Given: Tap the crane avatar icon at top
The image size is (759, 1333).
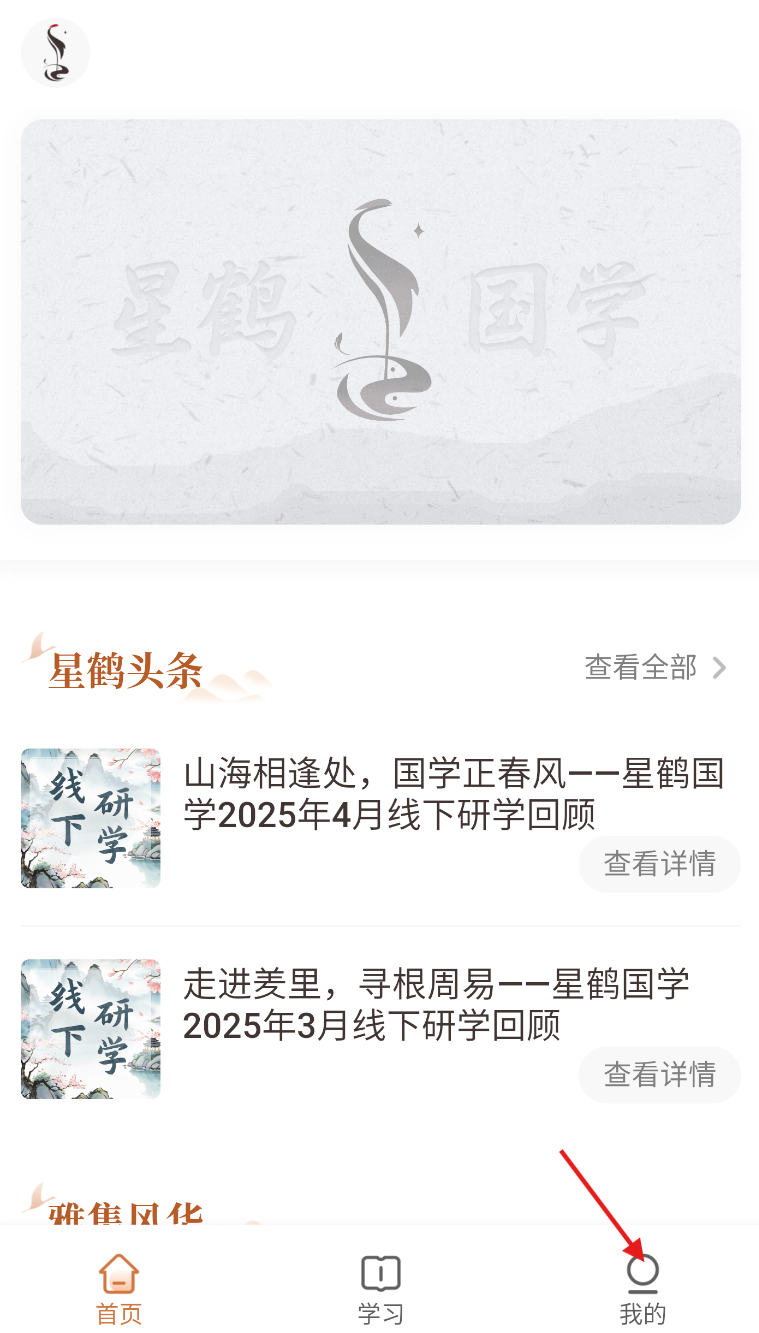Looking at the screenshot, I should [x=55, y=53].
